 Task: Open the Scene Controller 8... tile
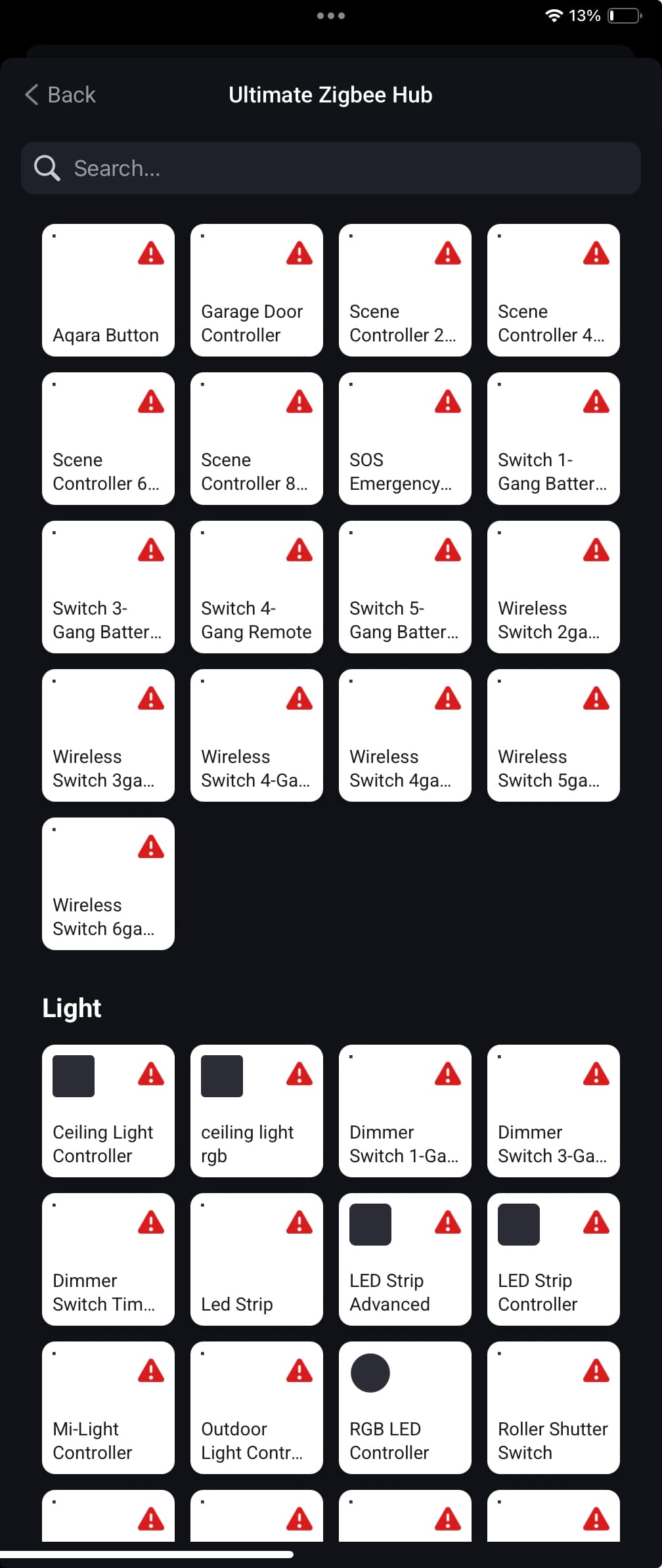[257, 439]
